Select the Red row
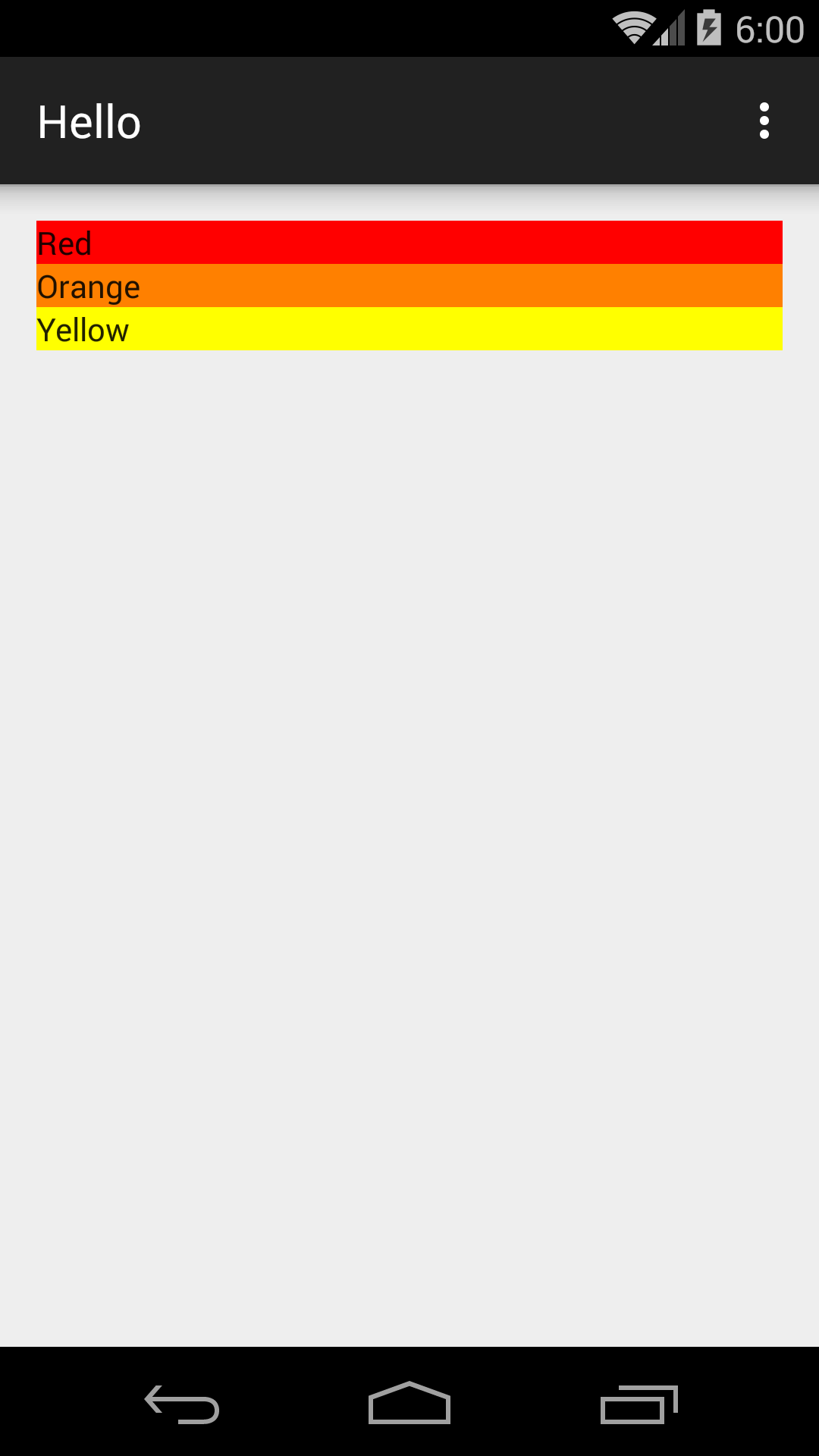The image size is (819, 1456). pyautogui.click(x=409, y=243)
